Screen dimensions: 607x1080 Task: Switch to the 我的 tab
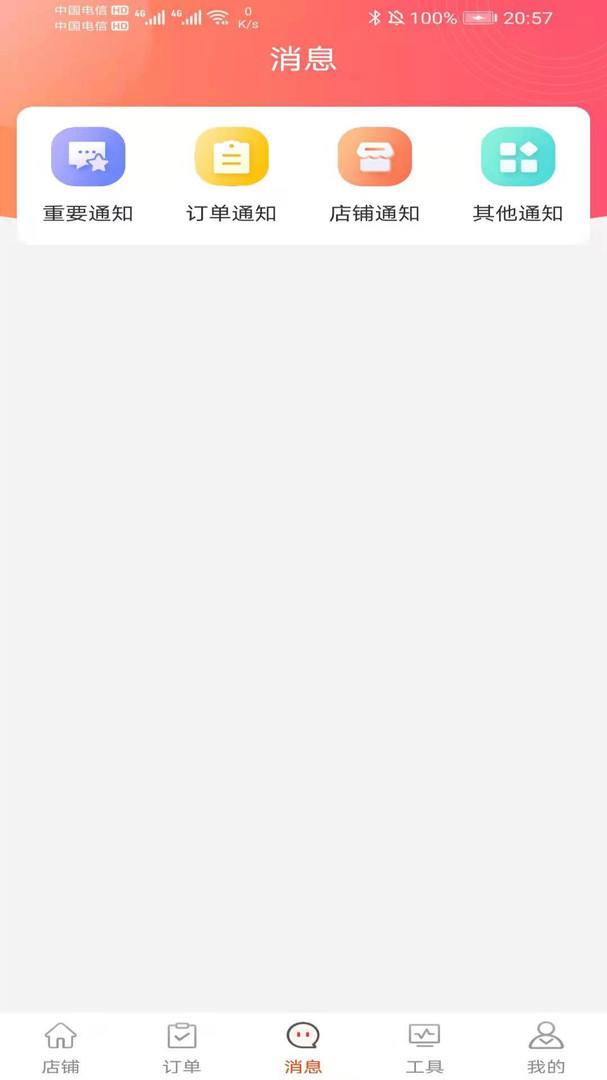pos(546,1047)
